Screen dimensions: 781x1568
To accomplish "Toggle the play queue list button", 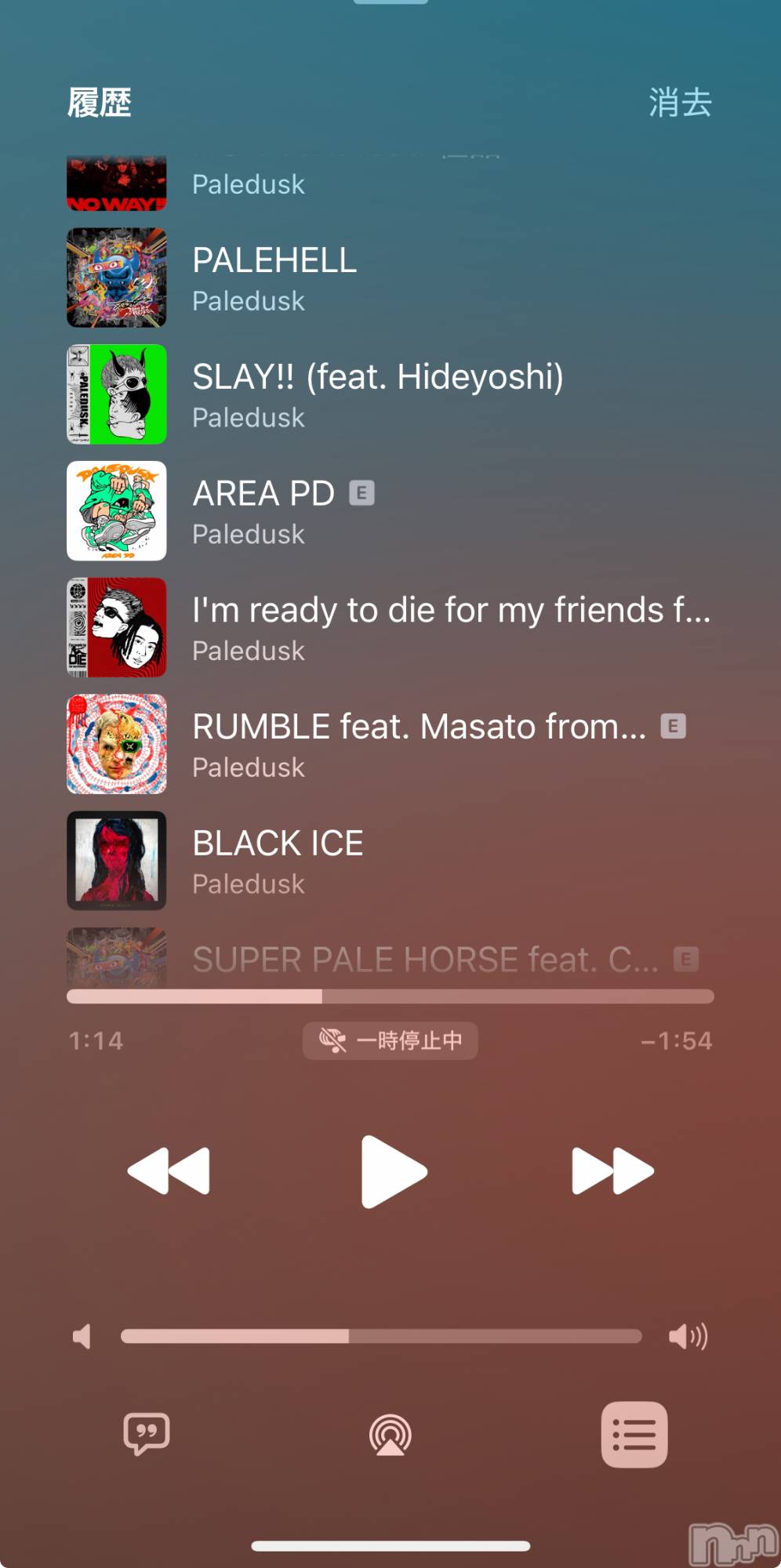I will point(634,1434).
